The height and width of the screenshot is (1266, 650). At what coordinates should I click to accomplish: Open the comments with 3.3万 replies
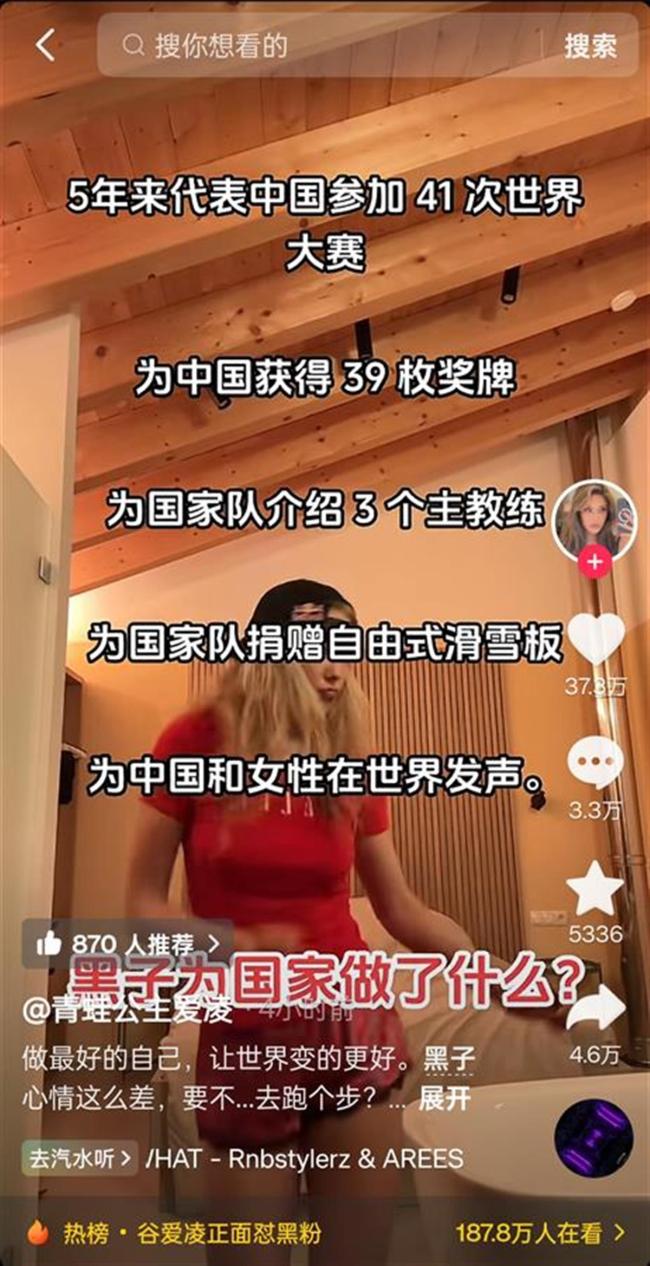tap(596, 764)
